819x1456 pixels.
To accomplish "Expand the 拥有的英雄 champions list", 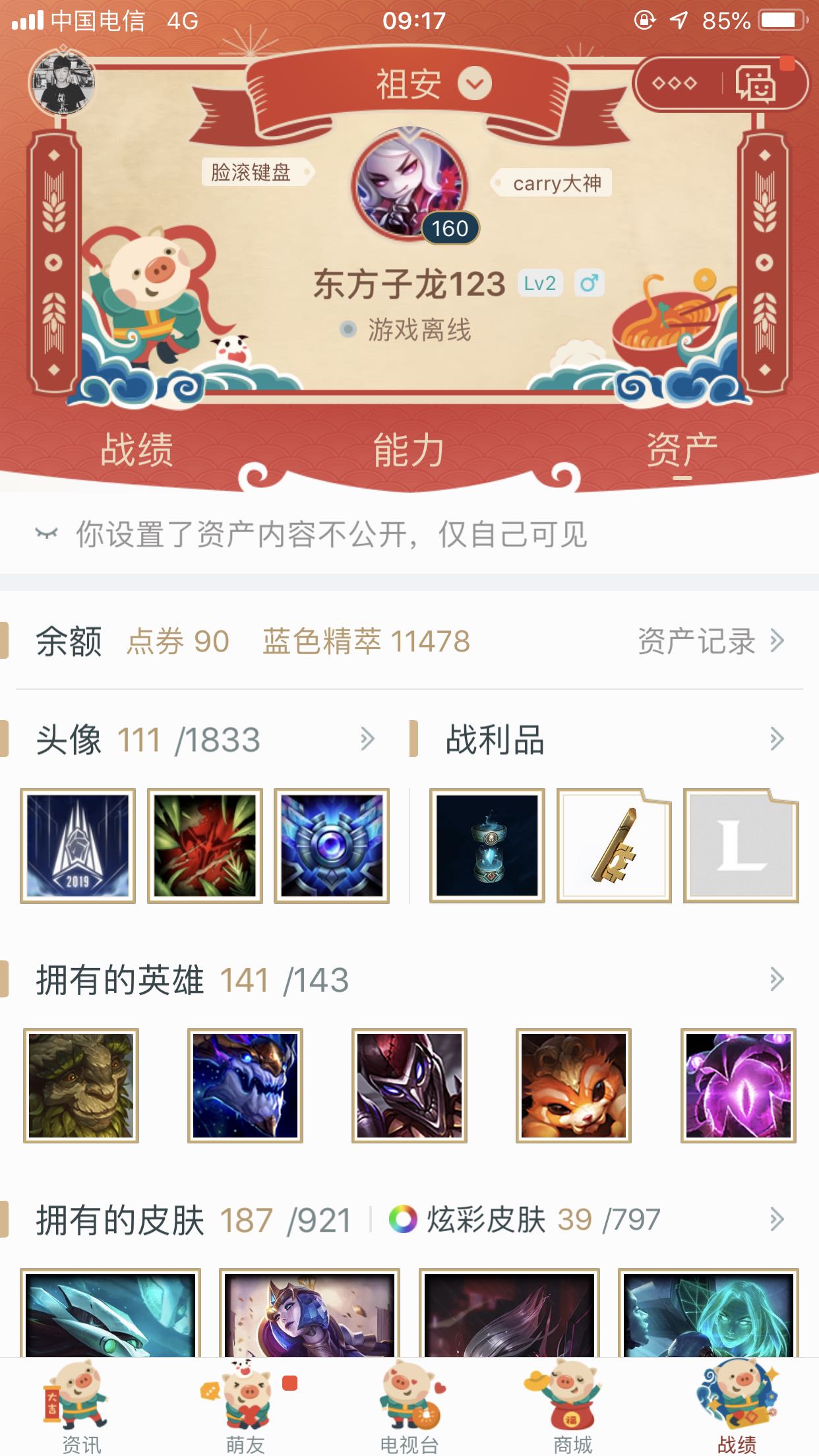I will (776, 979).
